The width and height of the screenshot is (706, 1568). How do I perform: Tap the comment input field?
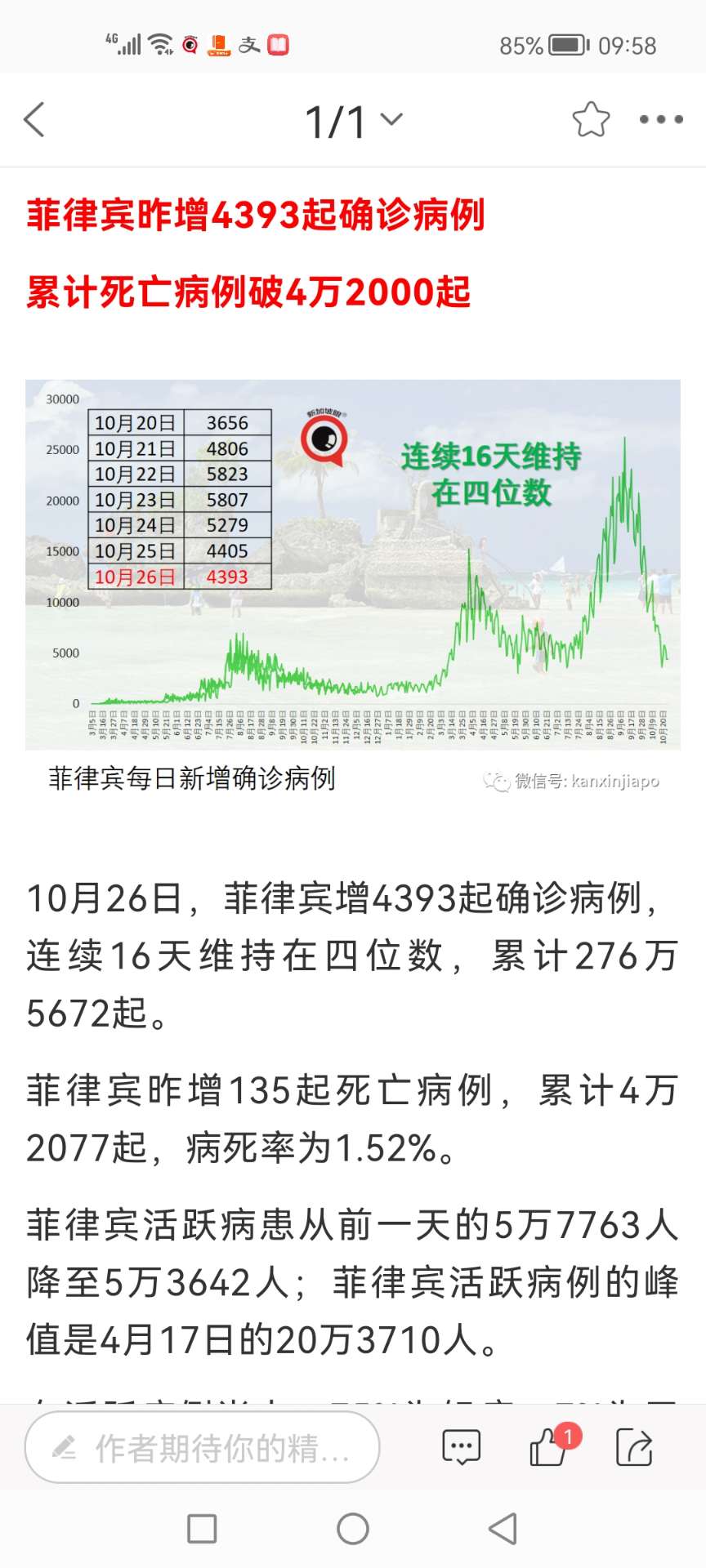pos(203,1448)
